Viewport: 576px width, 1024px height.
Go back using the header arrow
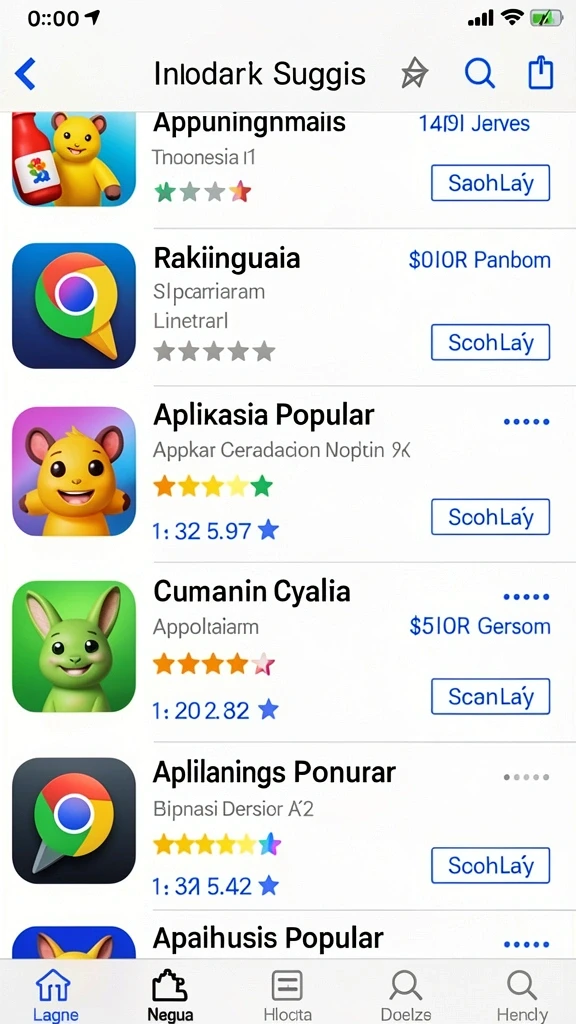click(25, 74)
